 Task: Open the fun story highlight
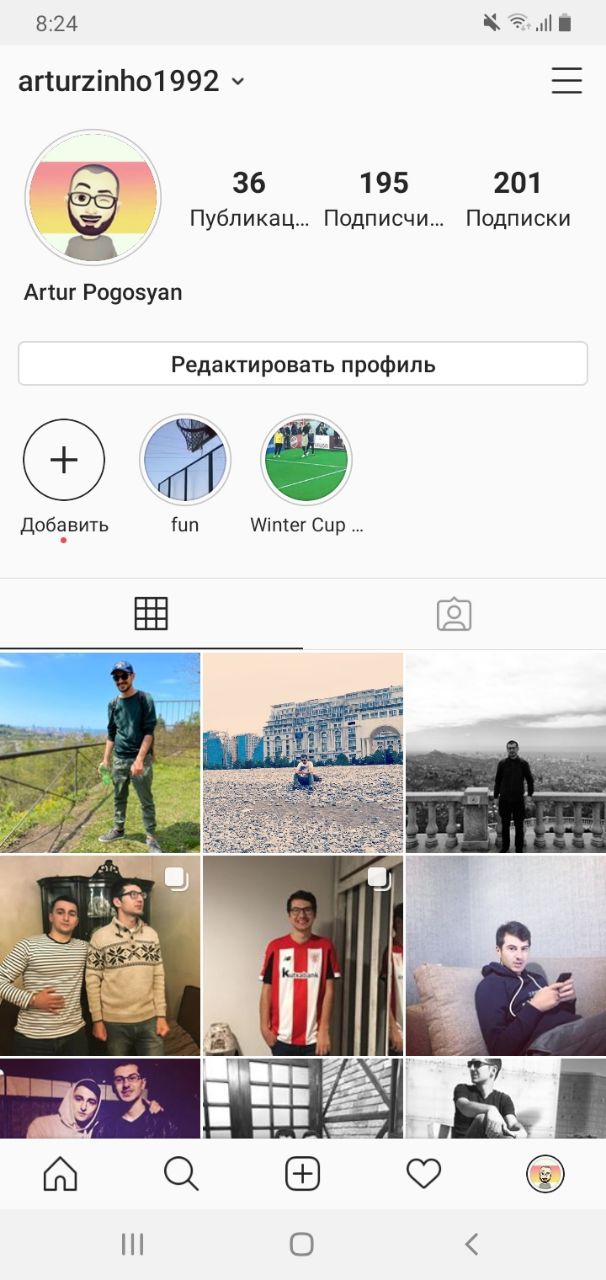(185, 460)
